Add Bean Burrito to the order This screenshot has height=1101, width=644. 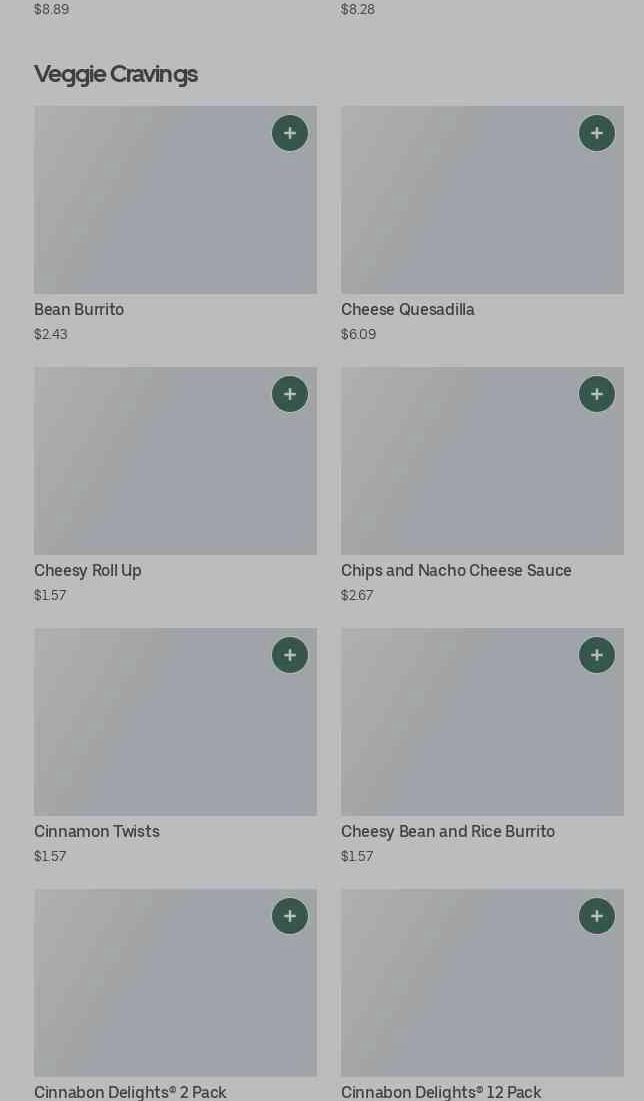tap(290, 133)
